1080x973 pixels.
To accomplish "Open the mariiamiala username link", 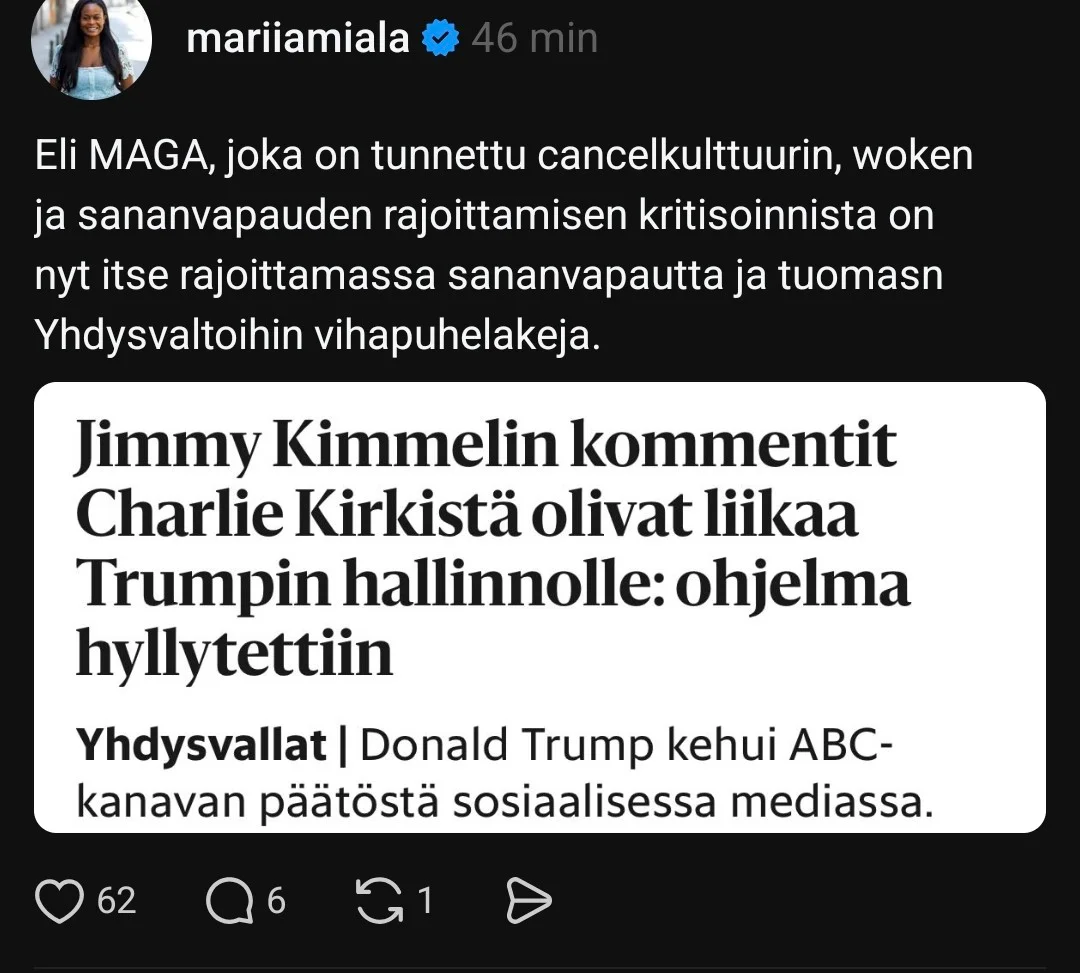I will tap(297, 39).
